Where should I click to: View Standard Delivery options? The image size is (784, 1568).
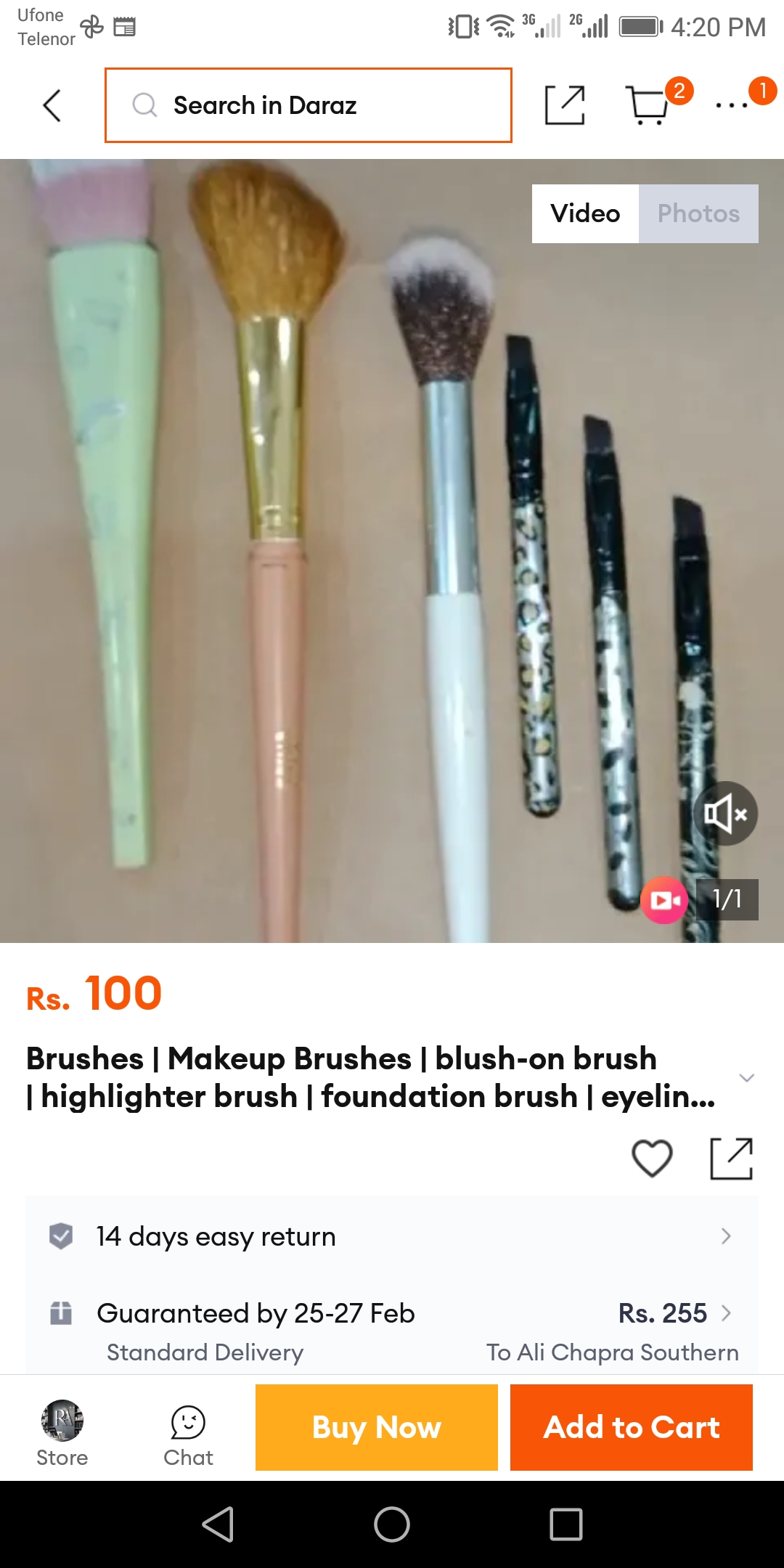point(392,1331)
